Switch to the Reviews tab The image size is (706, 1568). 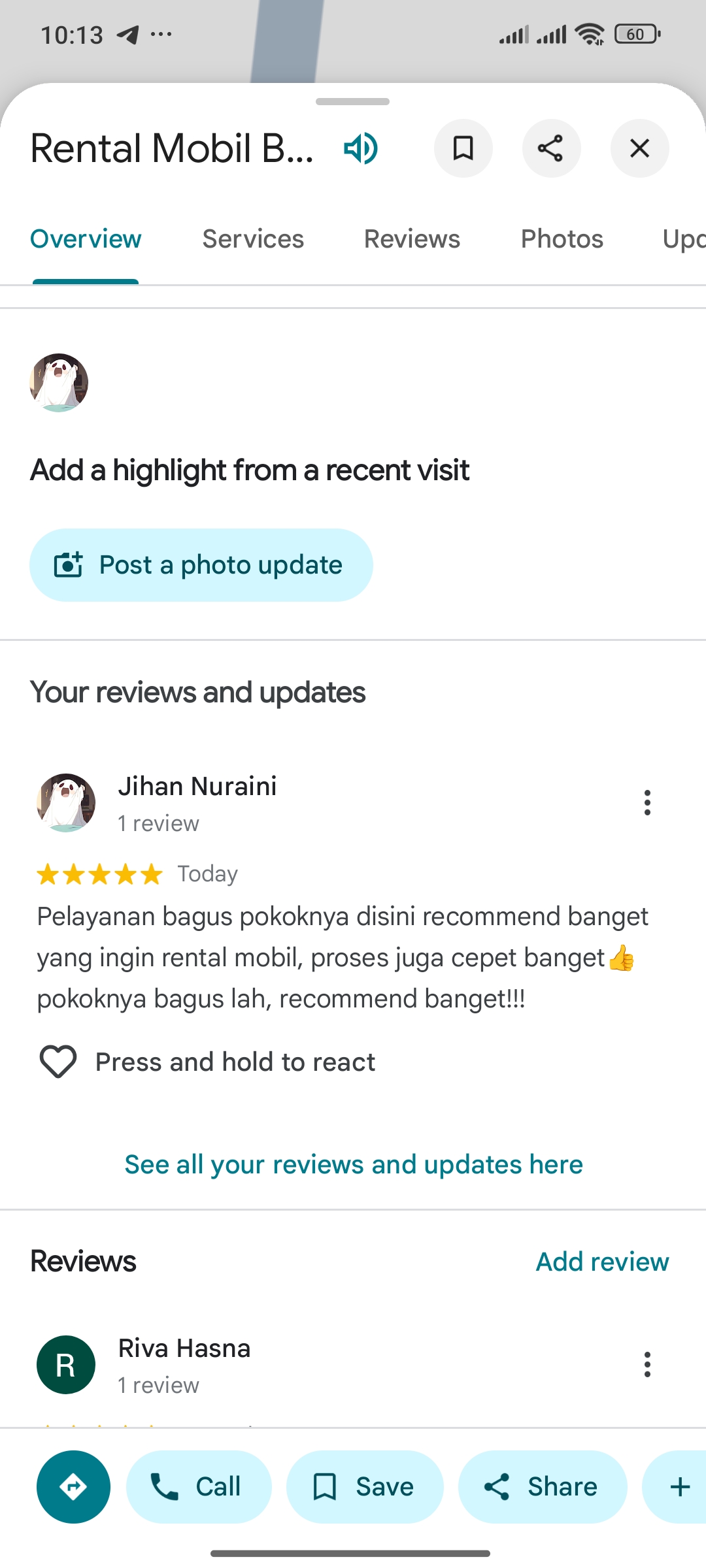coord(412,239)
